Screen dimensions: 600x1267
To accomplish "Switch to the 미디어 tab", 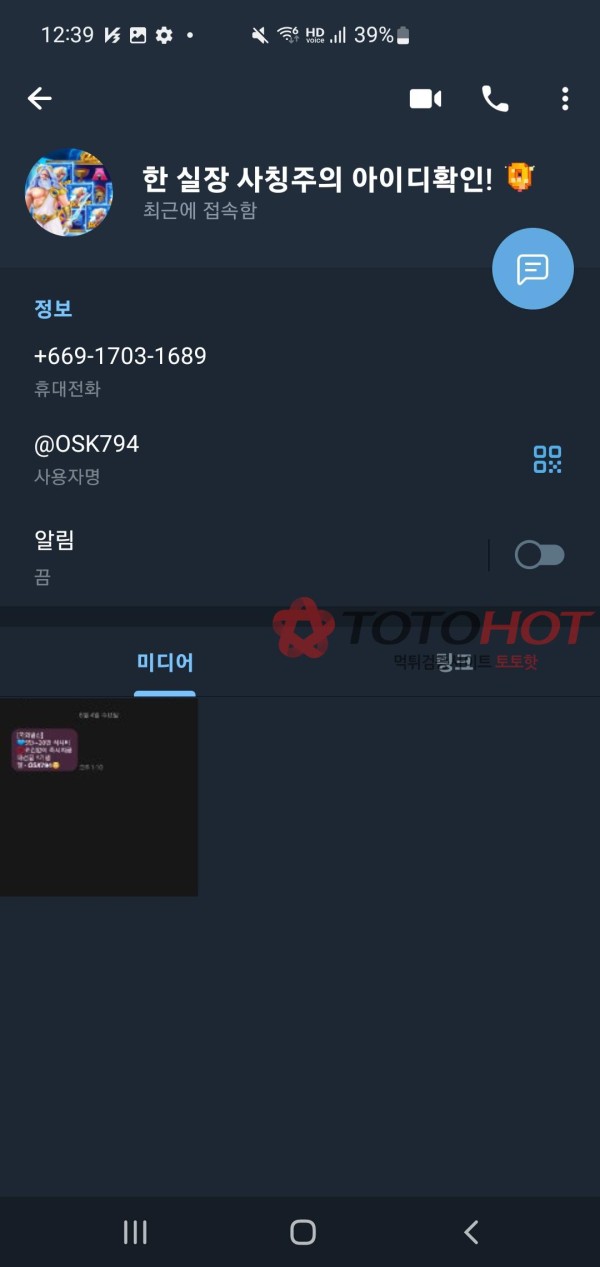I will [x=165, y=662].
